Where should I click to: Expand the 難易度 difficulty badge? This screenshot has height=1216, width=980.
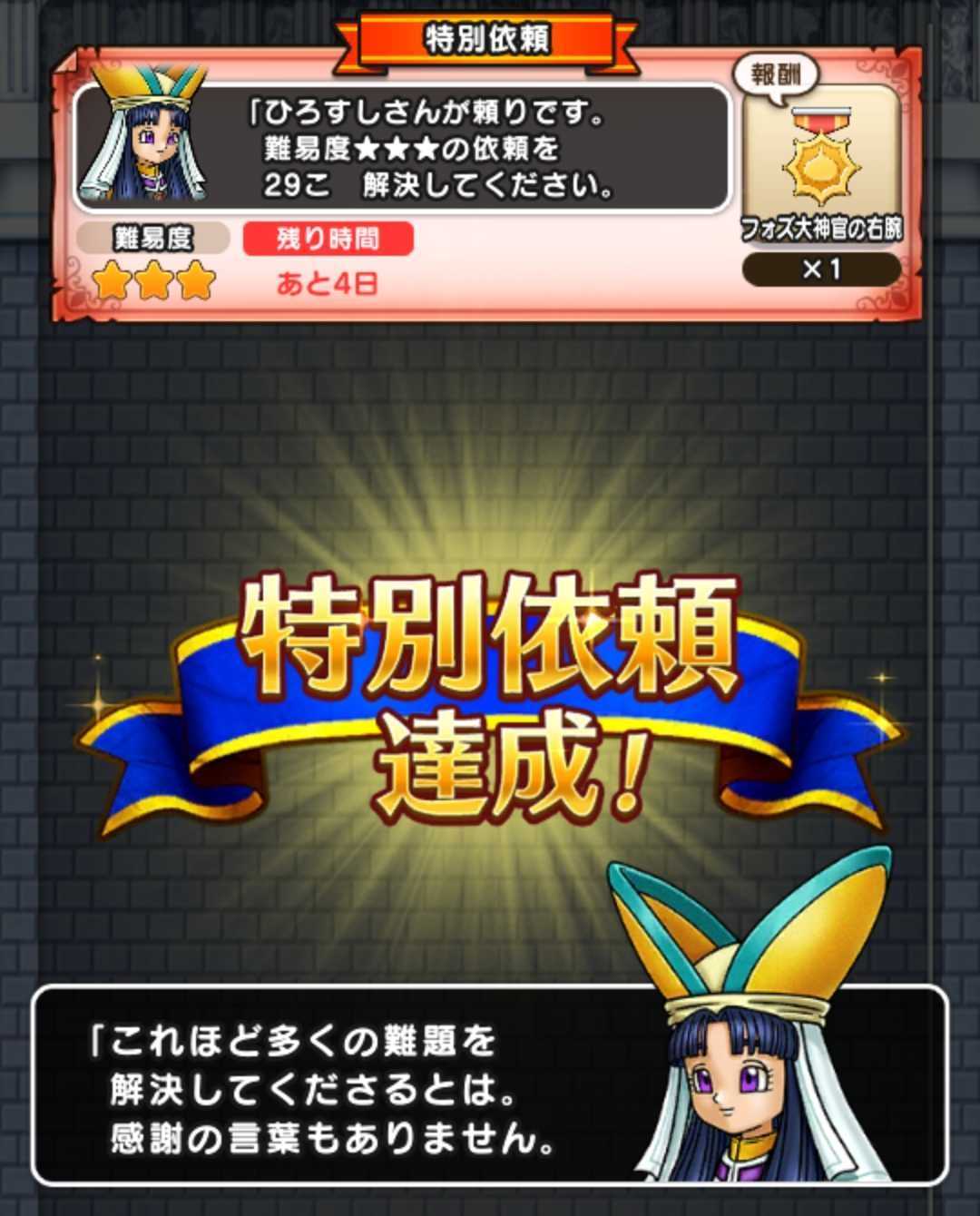click(152, 238)
